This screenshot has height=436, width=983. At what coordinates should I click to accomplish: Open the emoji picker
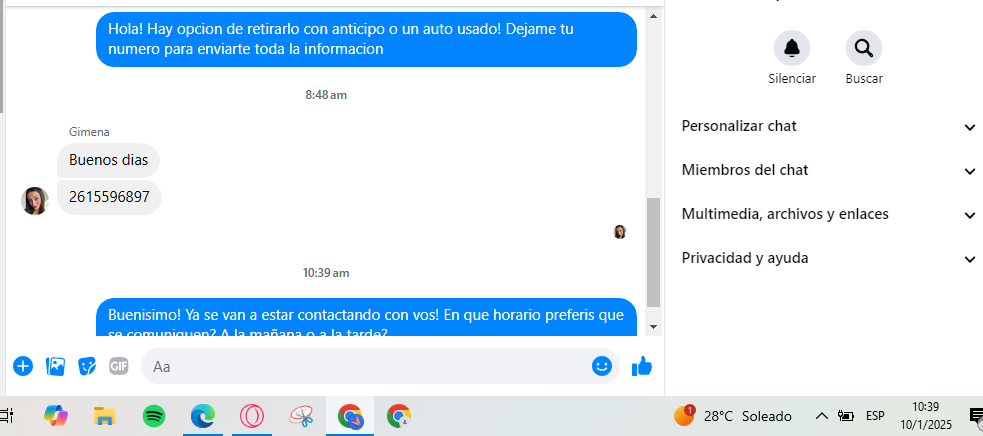pyautogui.click(x=602, y=366)
